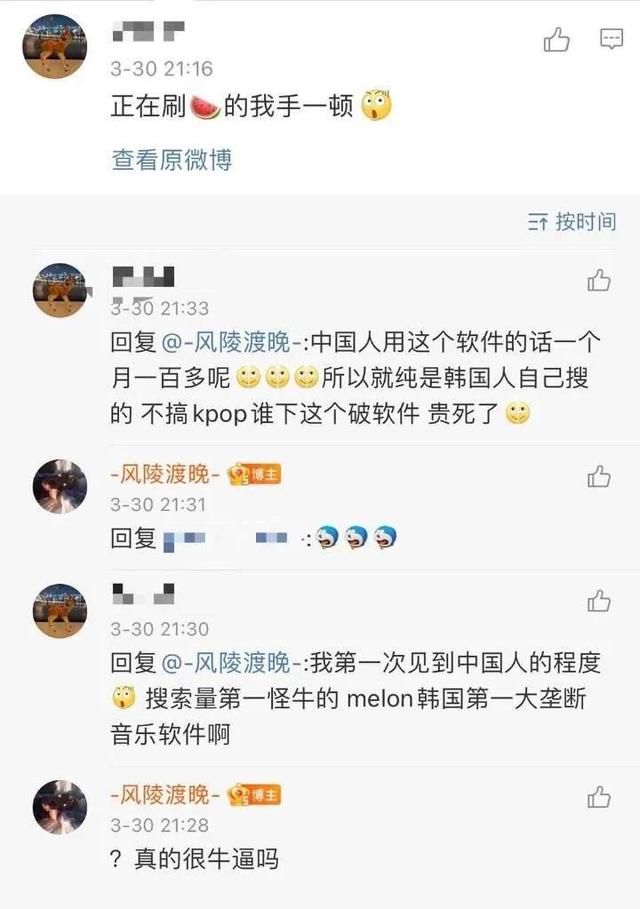Like the 21:30 reply about melon
Screen dimensions: 640x909
click(599, 600)
